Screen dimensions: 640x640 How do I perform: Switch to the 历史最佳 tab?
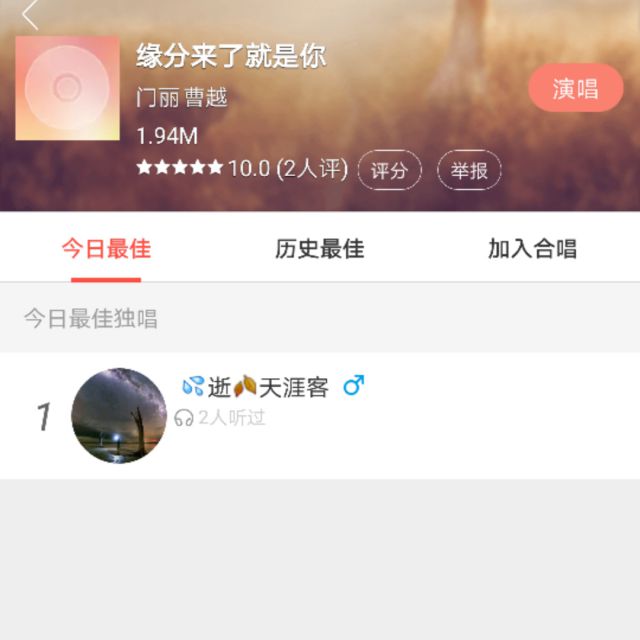(x=319, y=249)
